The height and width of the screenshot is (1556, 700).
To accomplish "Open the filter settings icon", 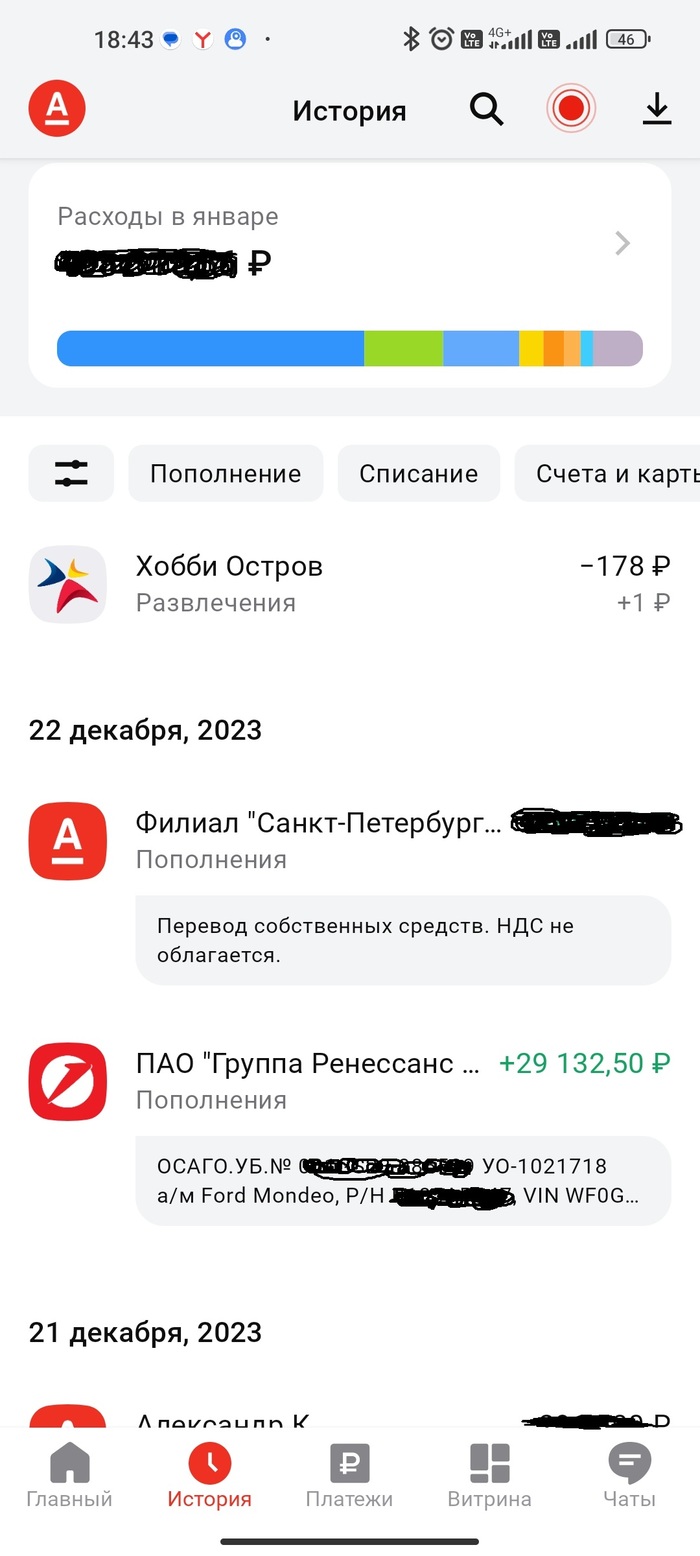I will coord(71,473).
